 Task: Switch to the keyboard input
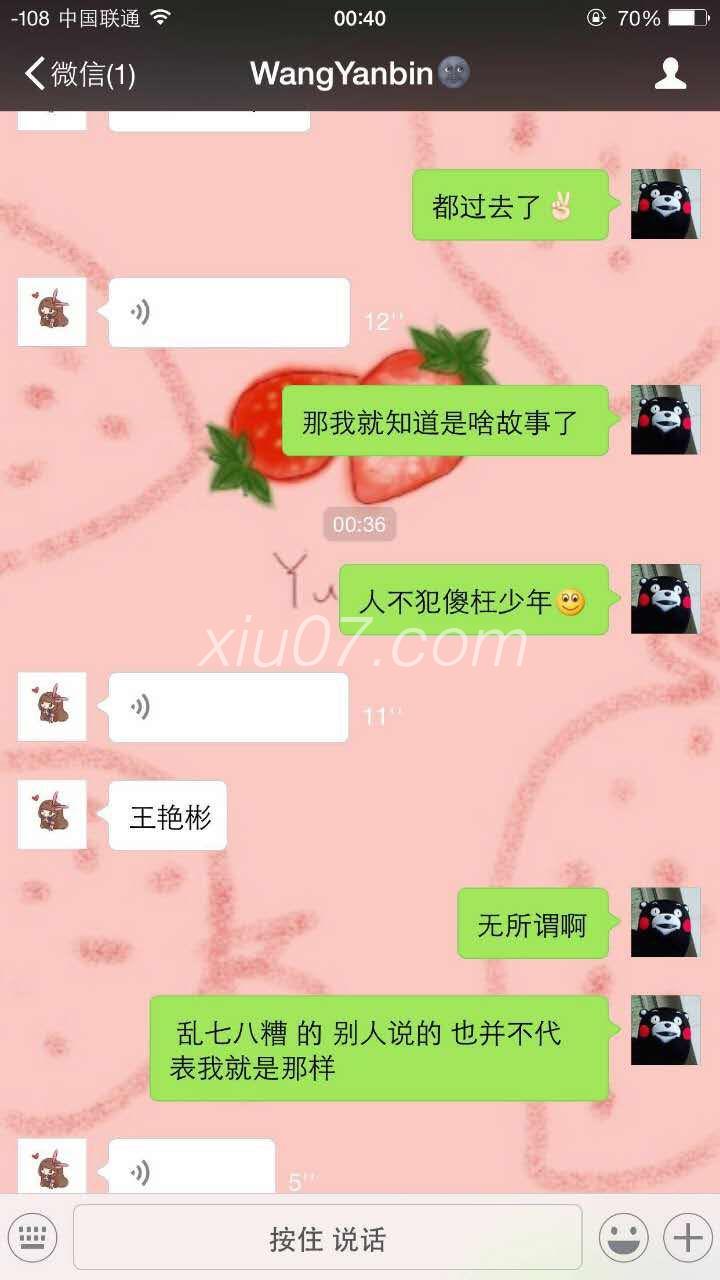33,1238
